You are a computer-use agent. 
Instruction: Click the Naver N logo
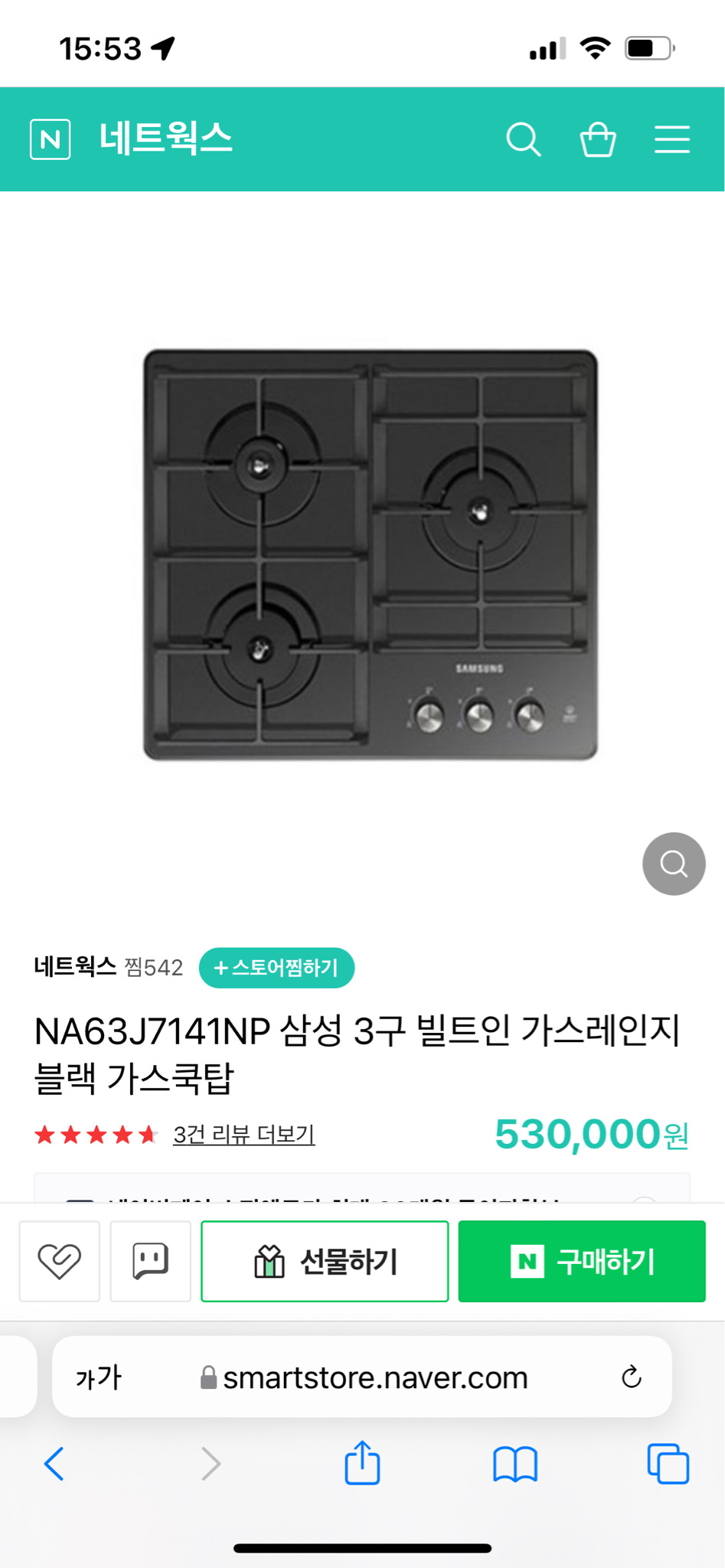(51, 139)
